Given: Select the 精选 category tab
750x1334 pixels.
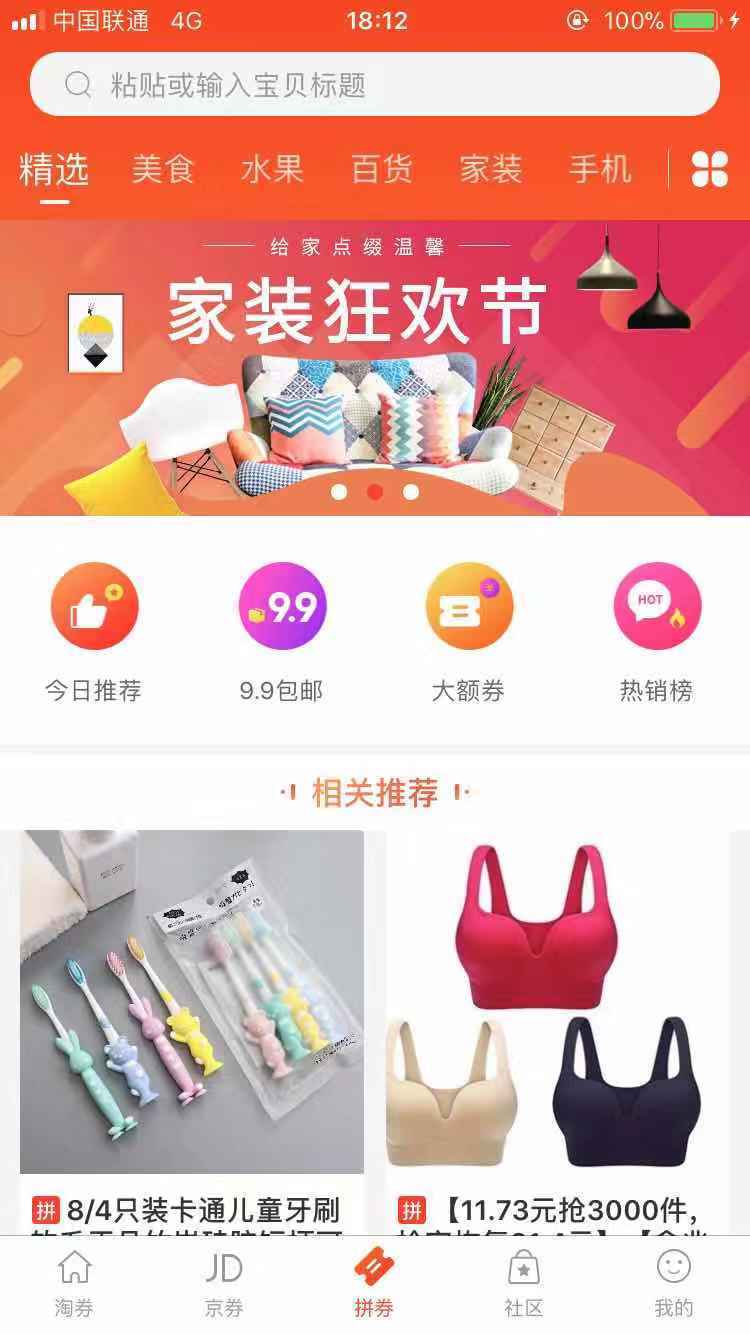Looking at the screenshot, I should tap(54, 170).
